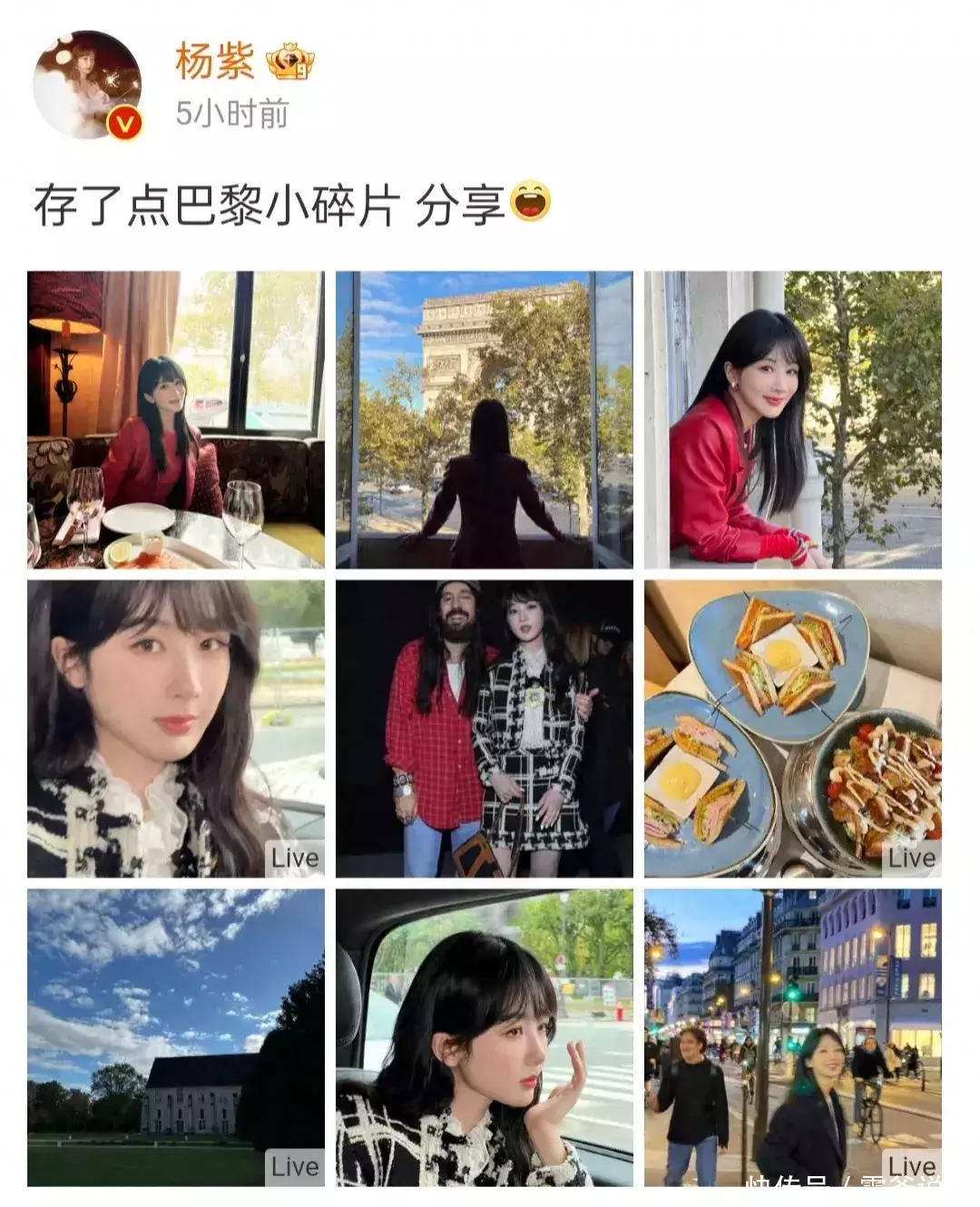View the evening Paris street Live photo

point(793,1037)
